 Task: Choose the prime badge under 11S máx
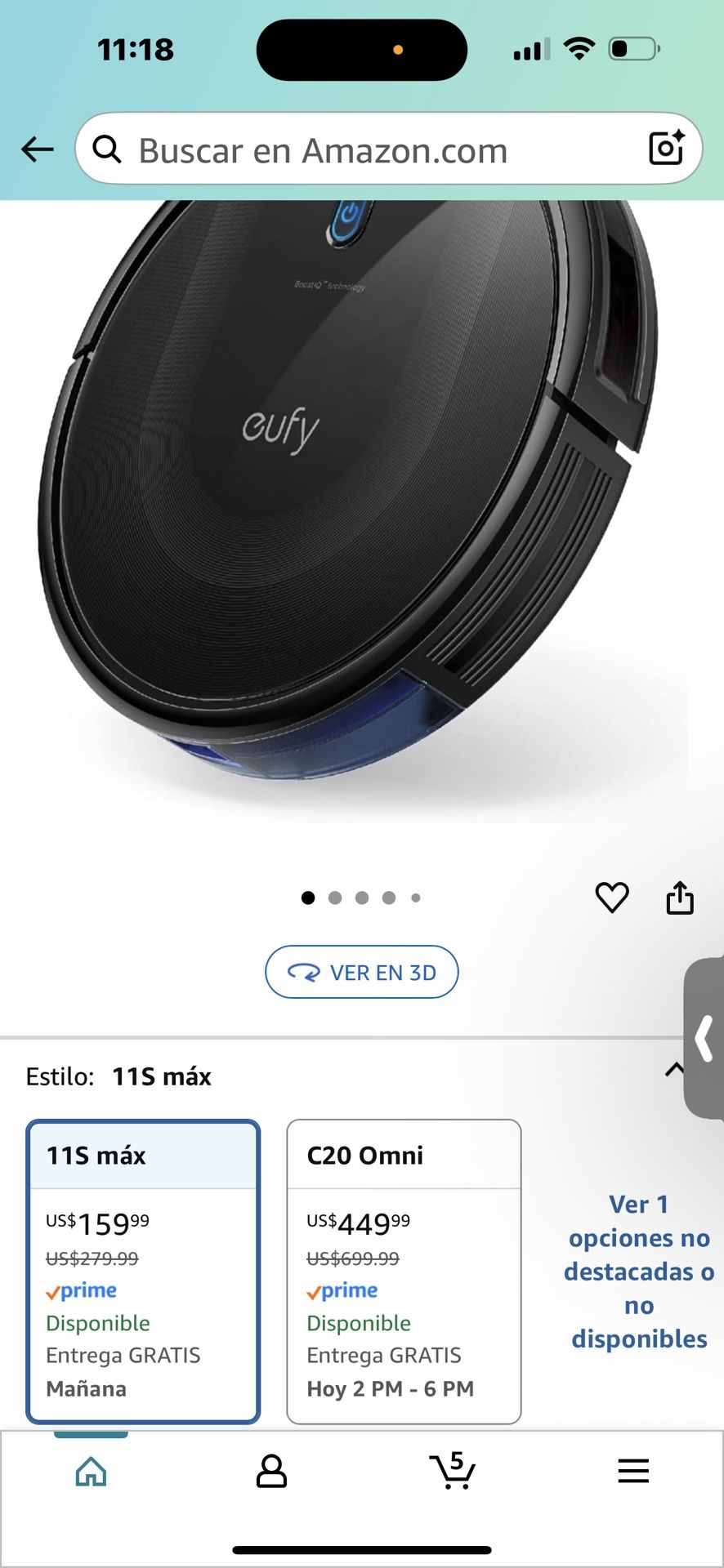pyautogui.click(x=82, y=1290)
